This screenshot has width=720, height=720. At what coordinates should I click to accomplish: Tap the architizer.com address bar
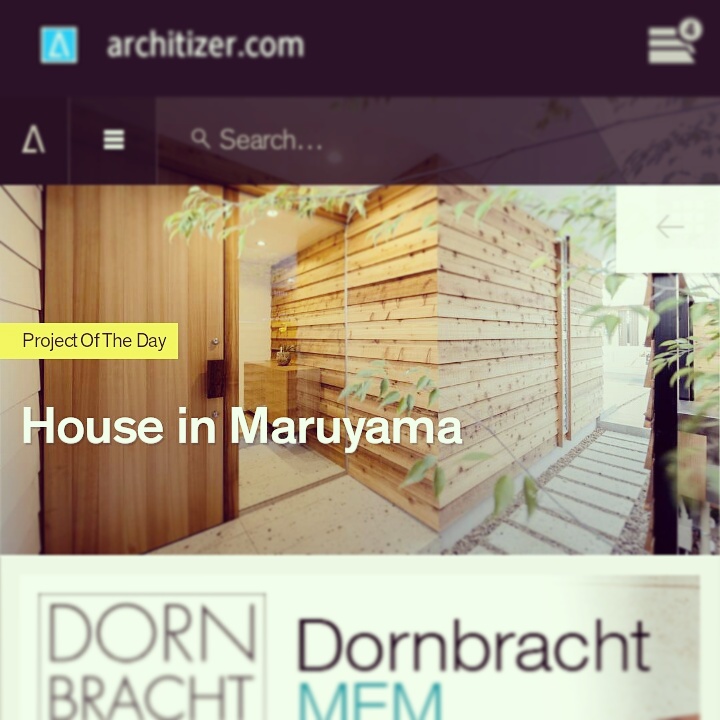pyautogui.click(x=205, y=45)
